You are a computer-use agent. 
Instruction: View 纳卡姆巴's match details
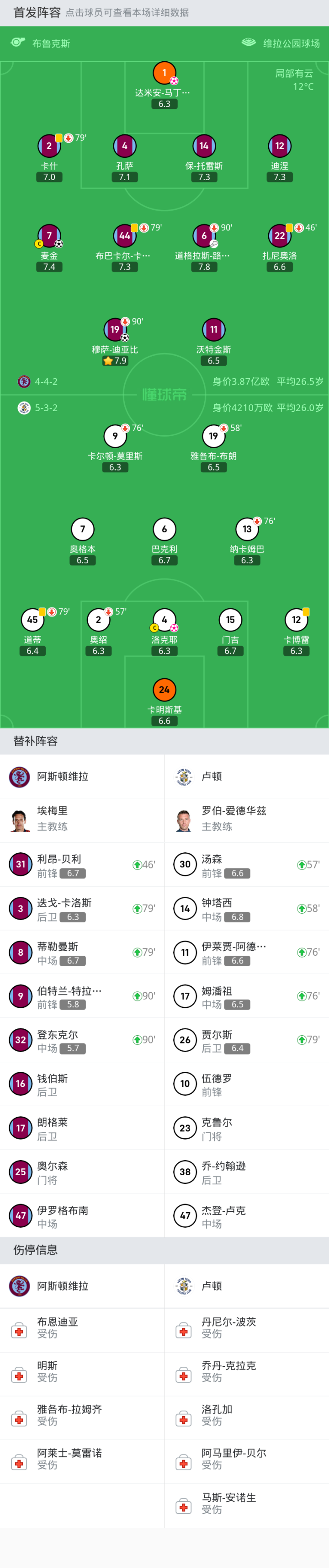click(247, 530)
